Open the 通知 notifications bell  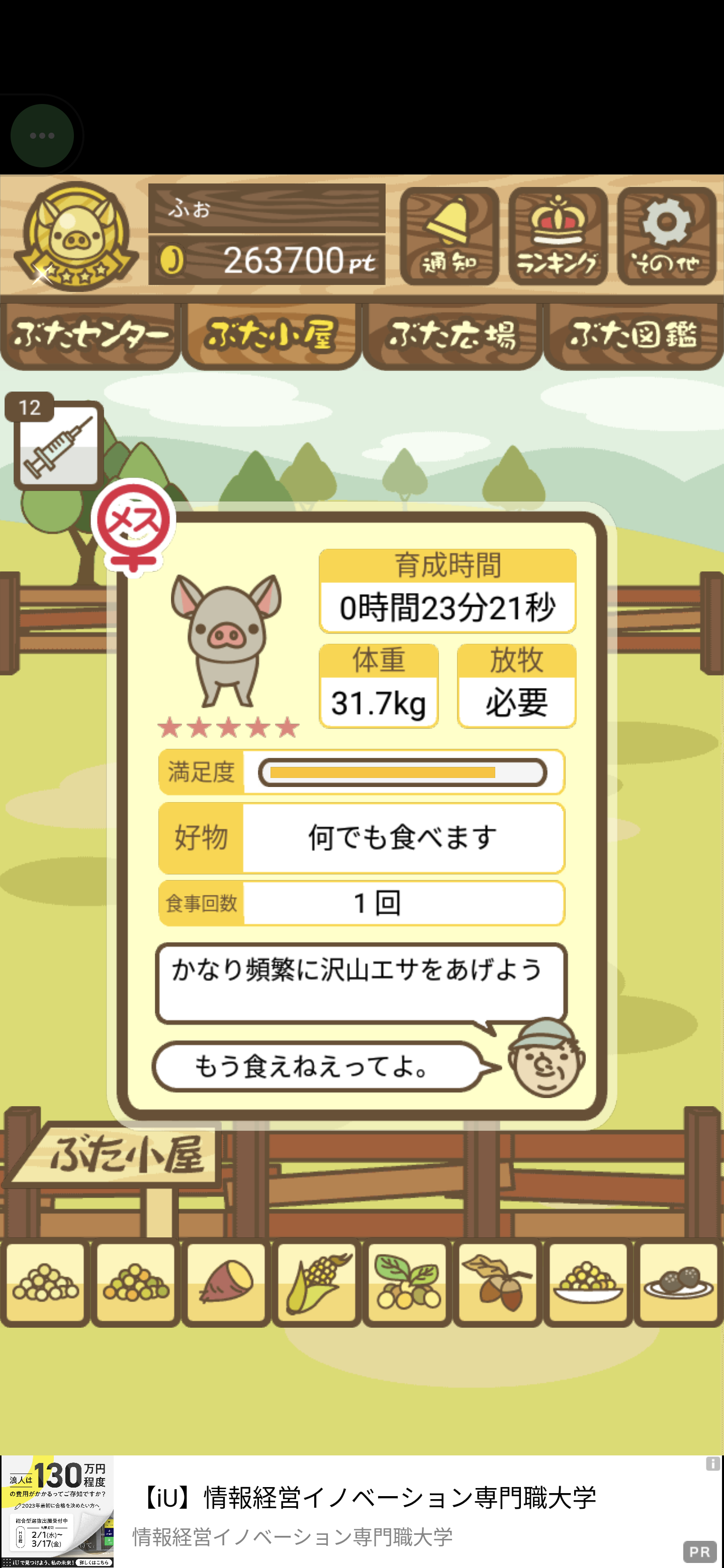pyautogui.click(x=449, y=236)
